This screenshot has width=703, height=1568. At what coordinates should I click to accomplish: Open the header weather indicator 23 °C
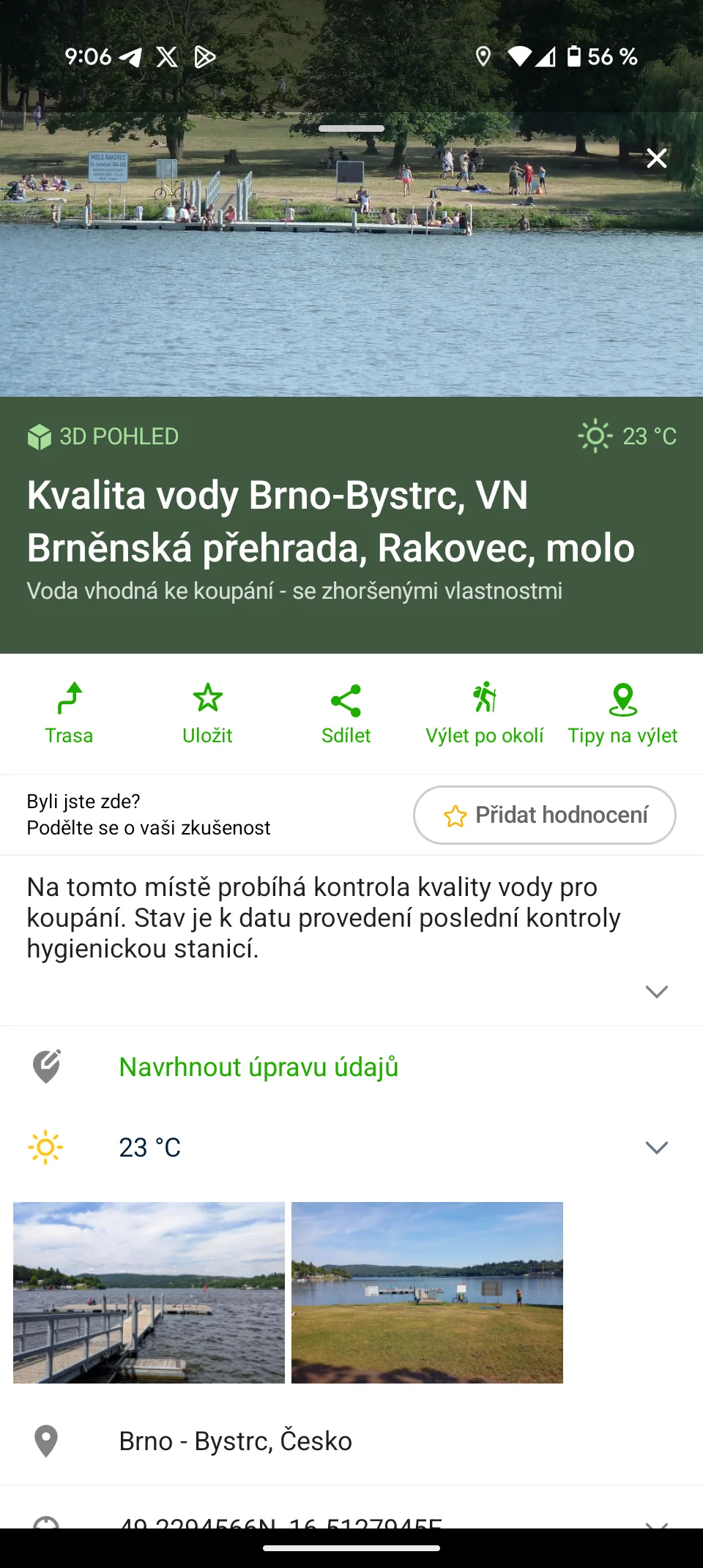(628, 436)
